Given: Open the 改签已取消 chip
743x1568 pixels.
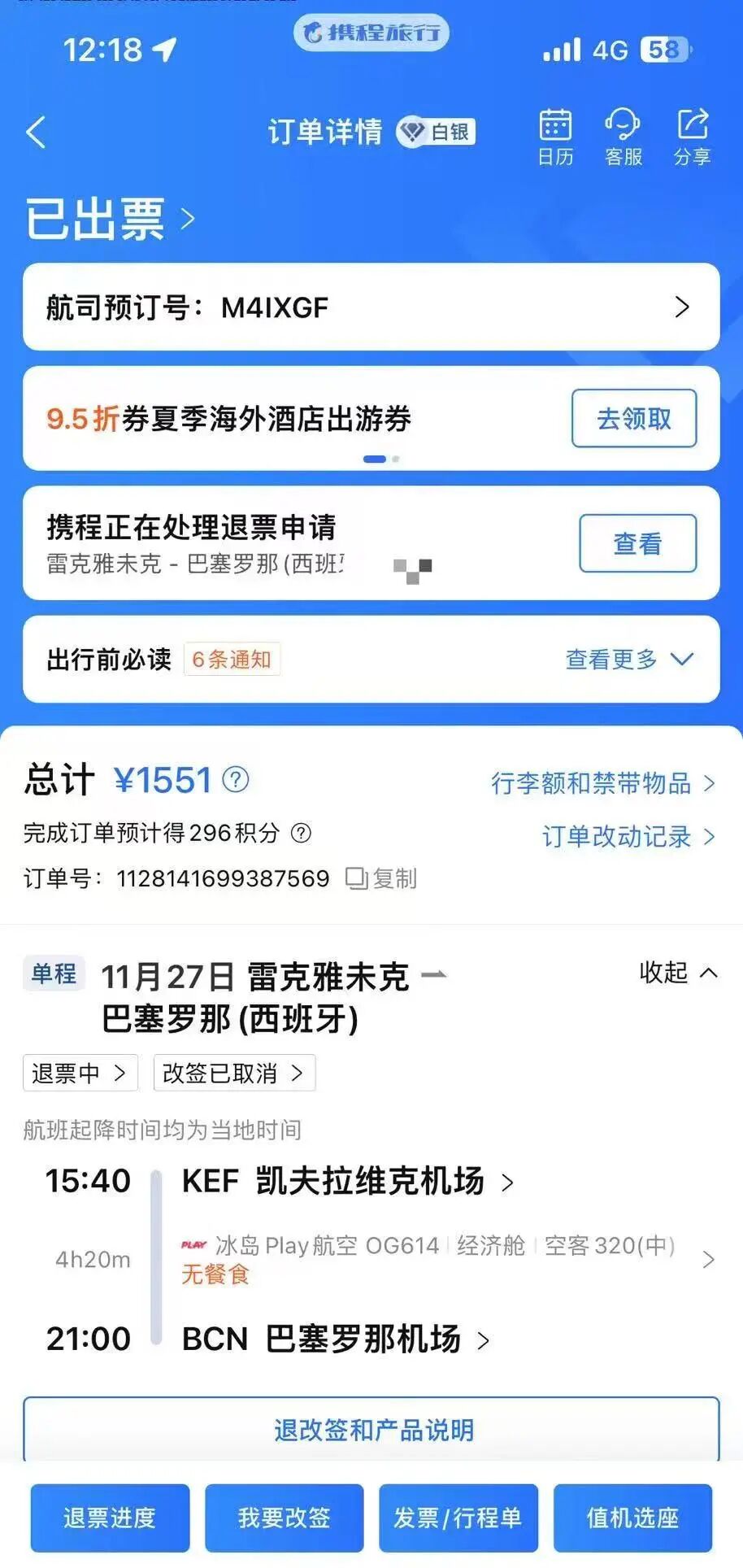Looking at the screenshot, I should (x=233, y=1074).
